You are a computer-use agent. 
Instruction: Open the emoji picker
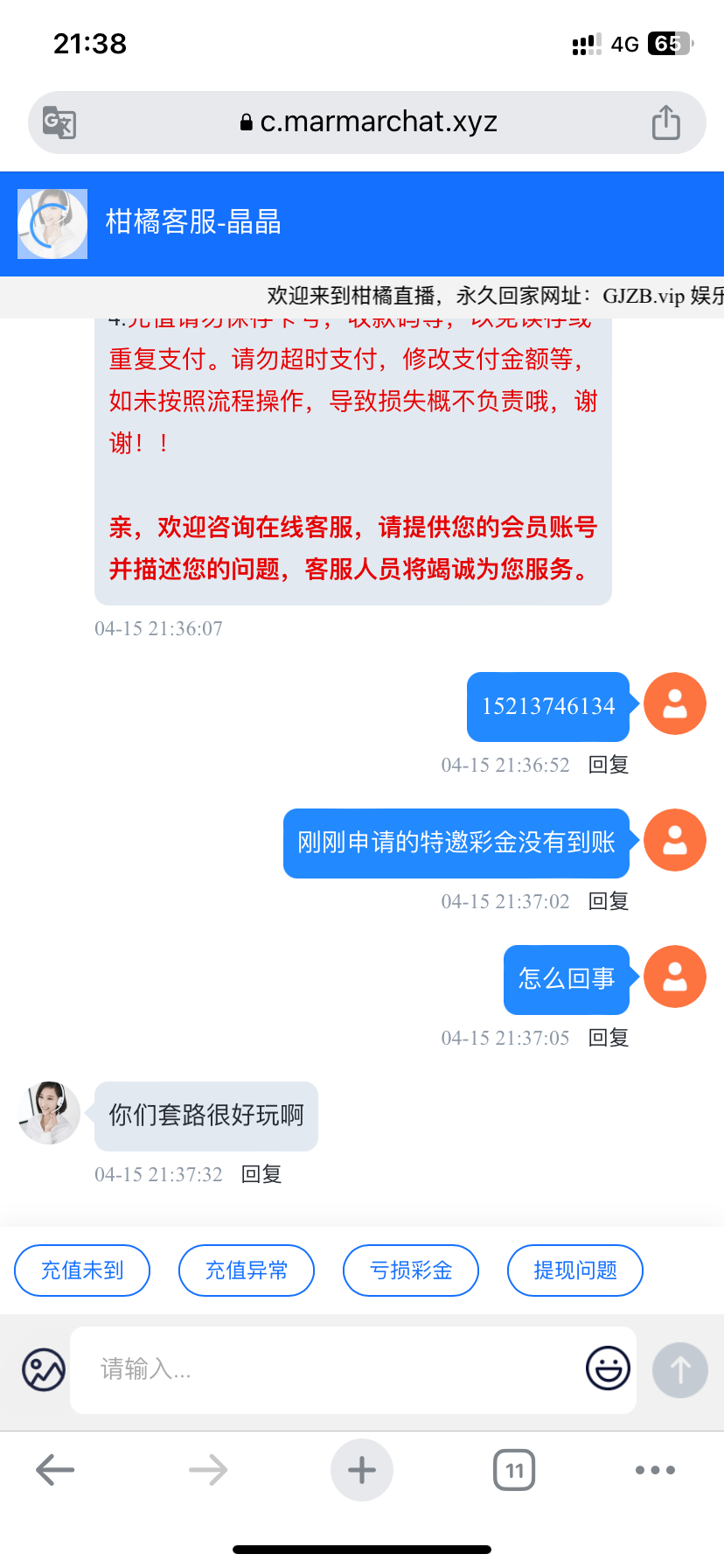(x=608, y=1368)
